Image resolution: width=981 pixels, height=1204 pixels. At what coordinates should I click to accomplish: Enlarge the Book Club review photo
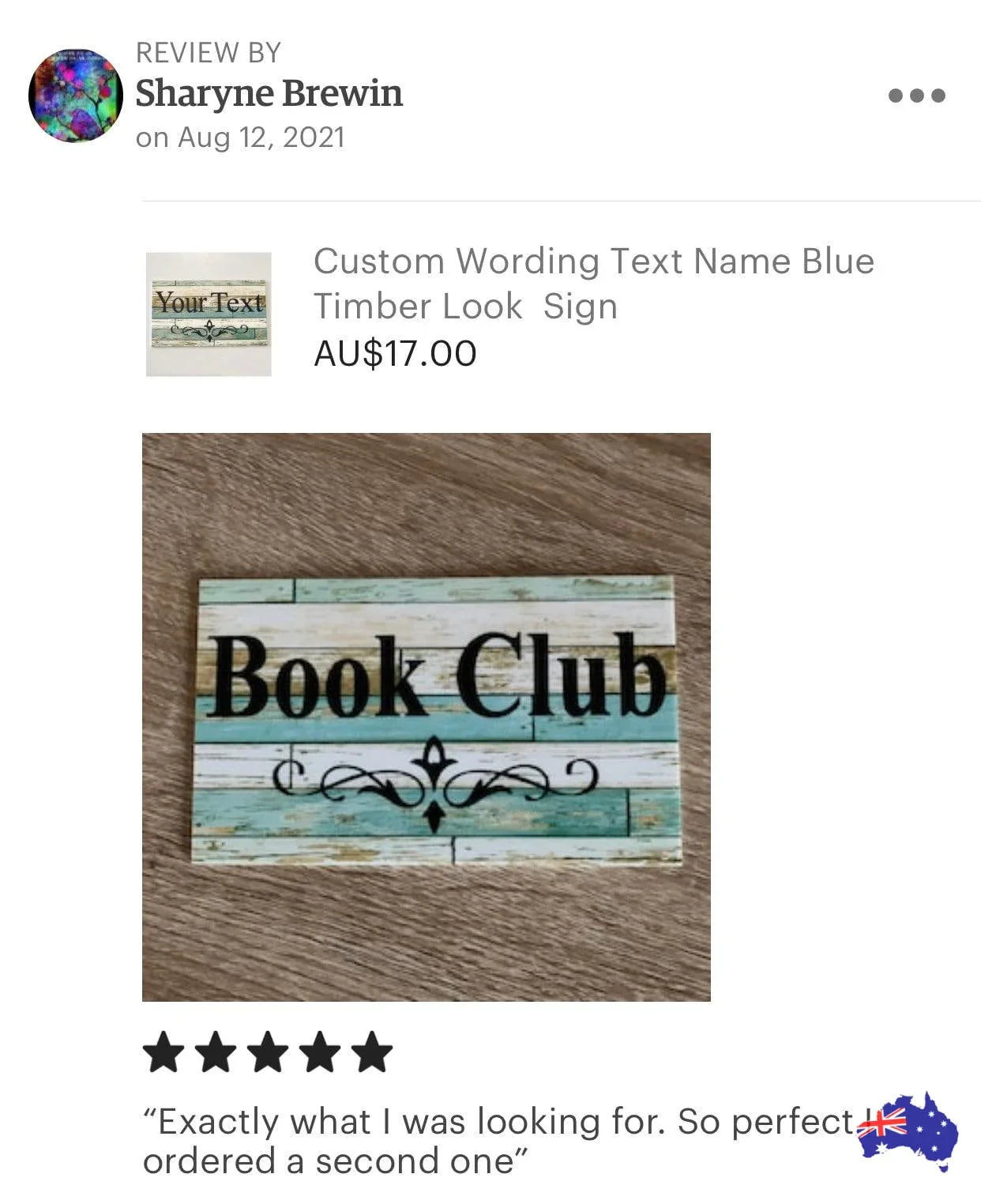click(x=427, y=717)
